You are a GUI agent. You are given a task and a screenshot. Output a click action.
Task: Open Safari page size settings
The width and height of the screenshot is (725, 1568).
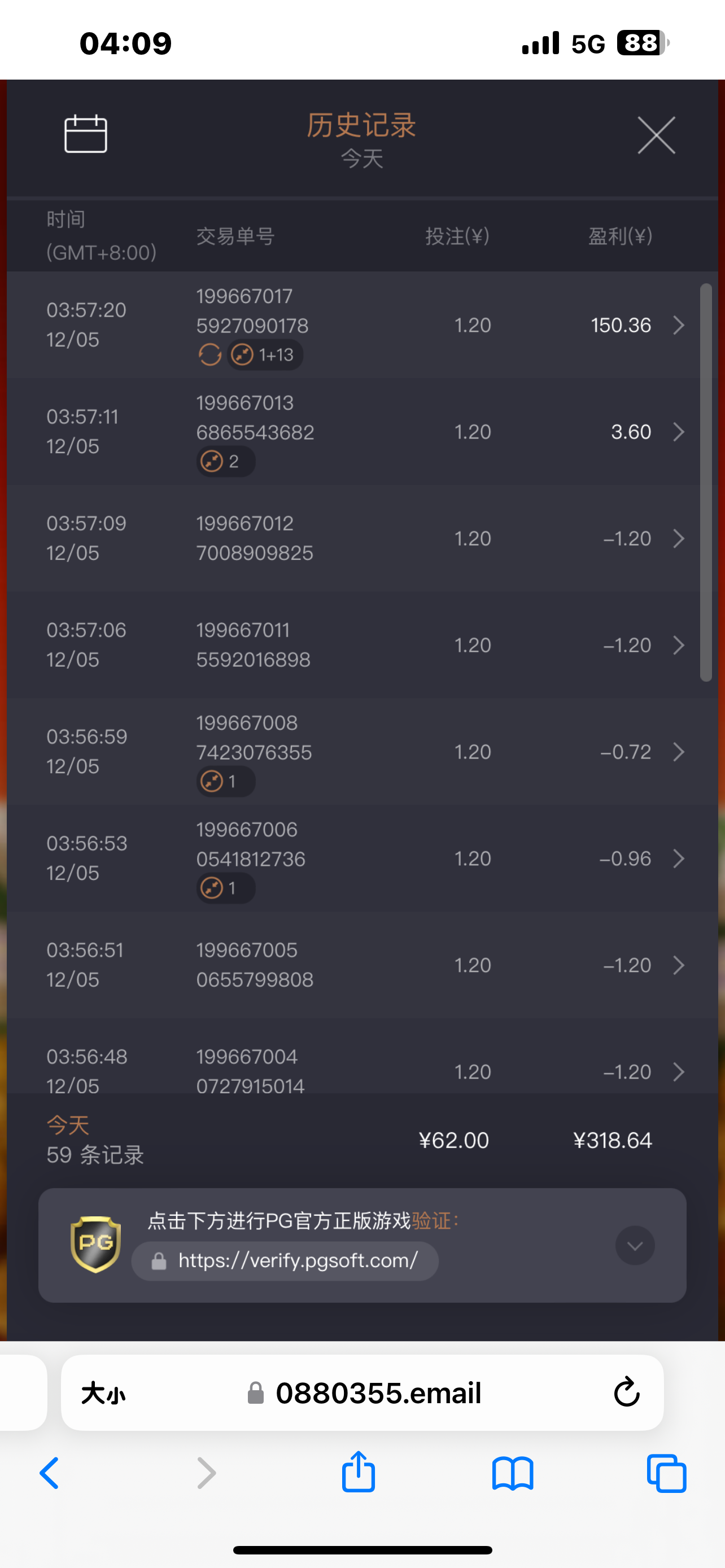click(103, 1392)
